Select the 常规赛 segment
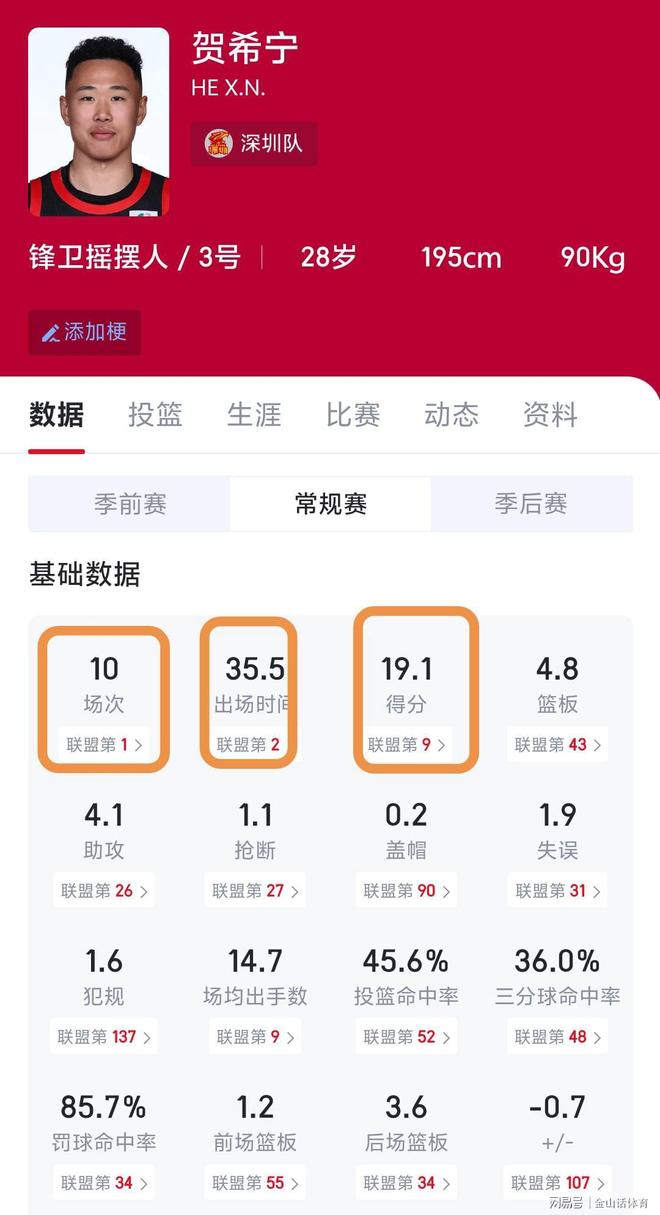Image resolution: width=660 pixels, height=1215 pixels. click(x=330, y=503)
